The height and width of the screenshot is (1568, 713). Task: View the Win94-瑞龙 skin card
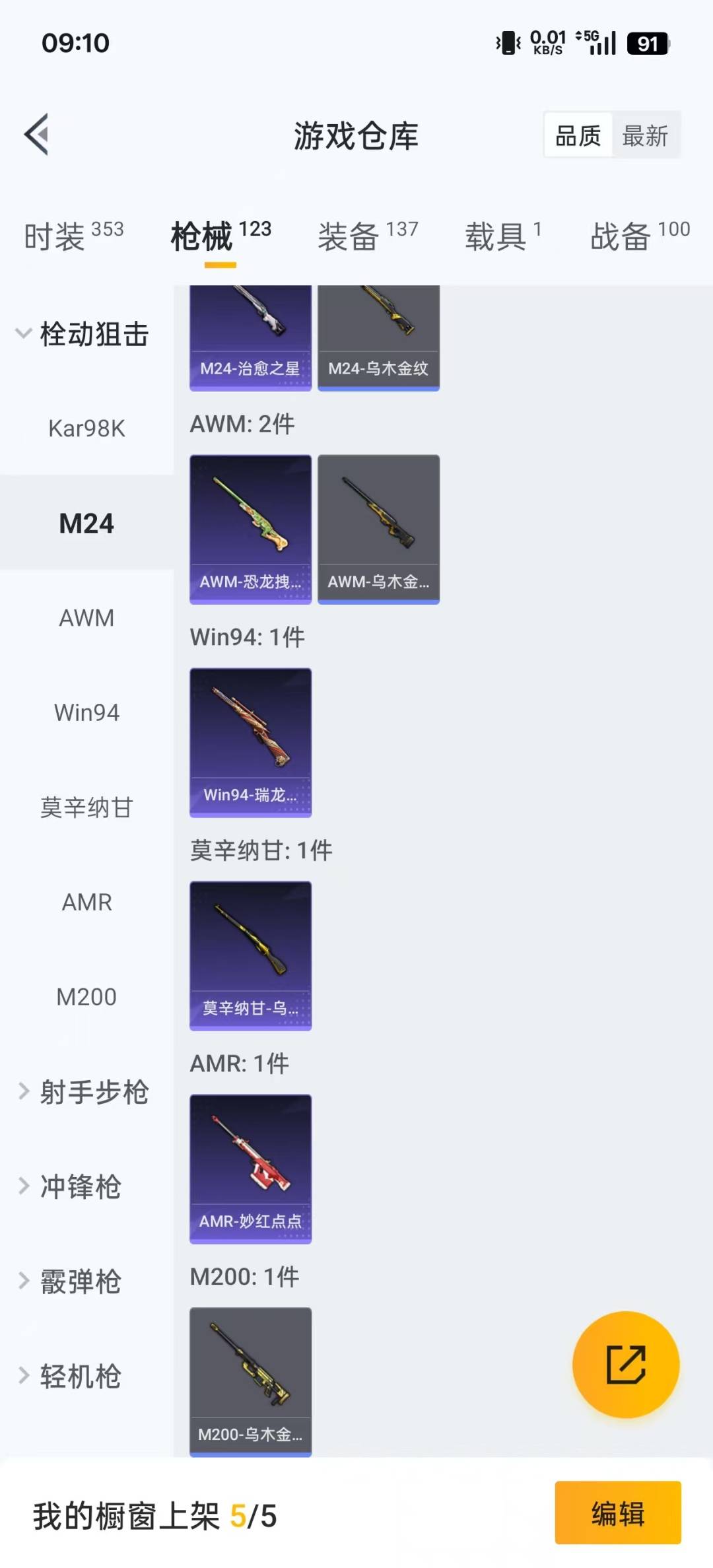(x=250, y=742)
